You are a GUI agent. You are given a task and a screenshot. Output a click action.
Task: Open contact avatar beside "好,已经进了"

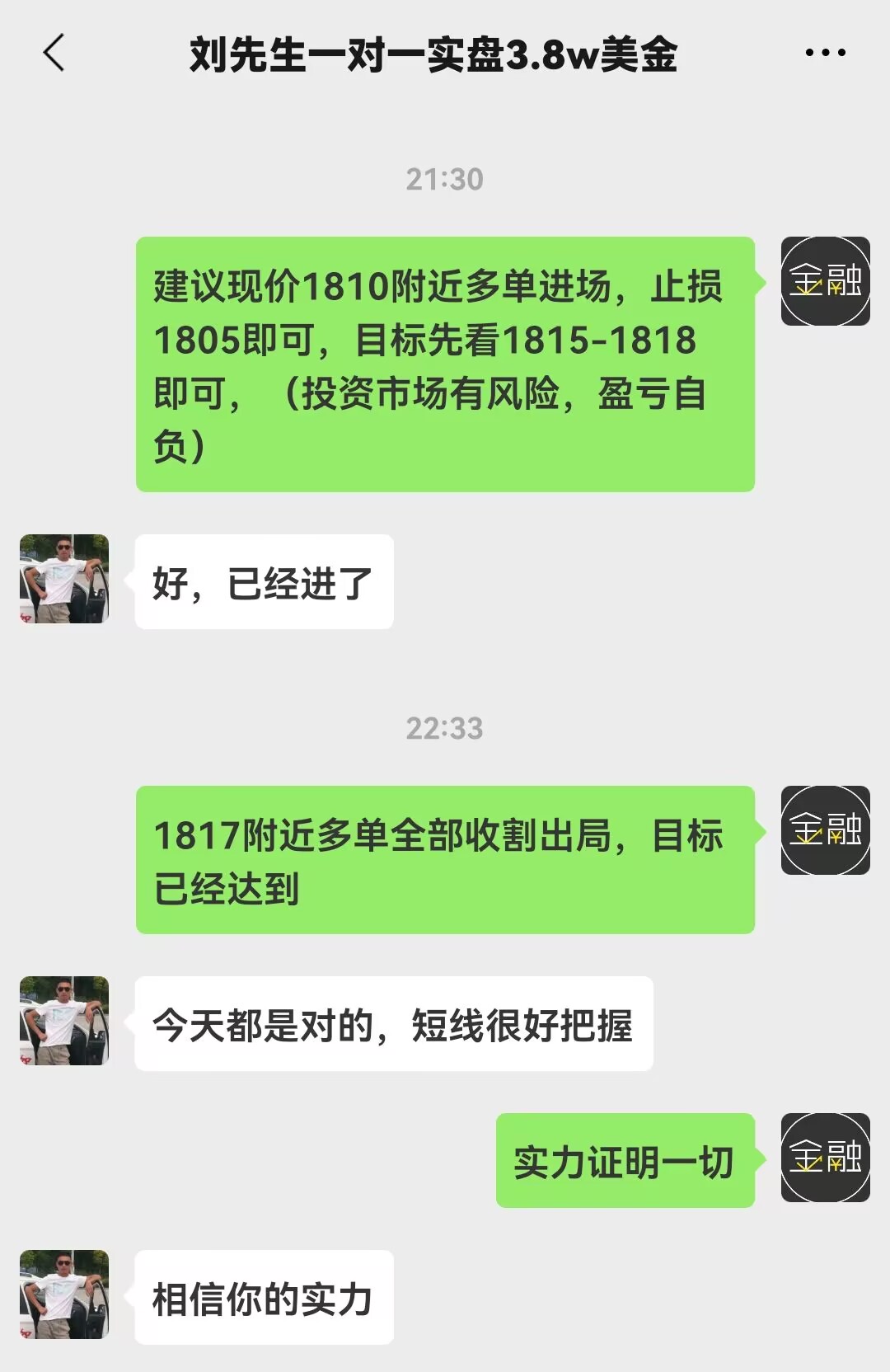click(x=64, y=579)
